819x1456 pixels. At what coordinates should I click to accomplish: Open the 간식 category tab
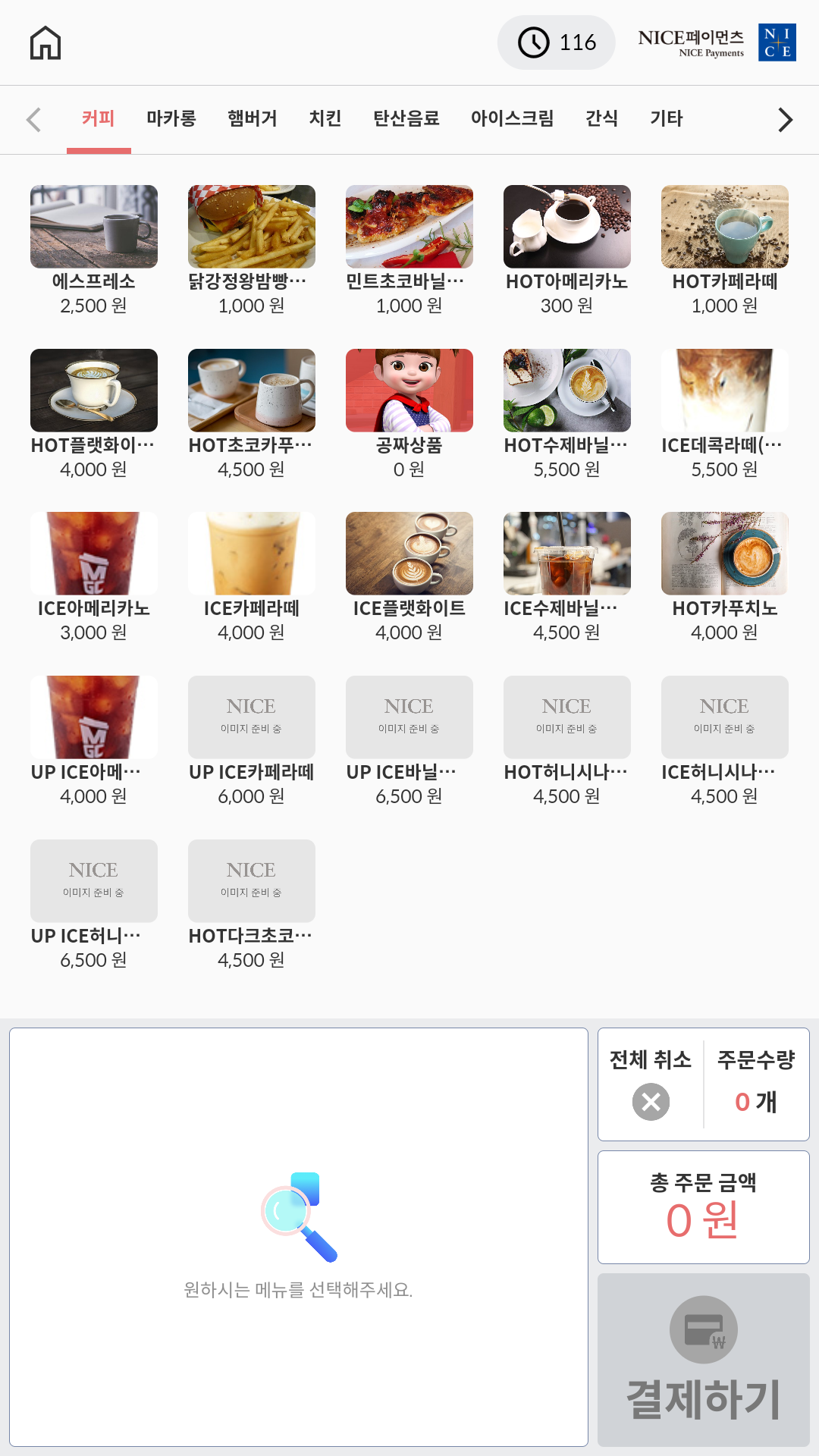(601, 118)
